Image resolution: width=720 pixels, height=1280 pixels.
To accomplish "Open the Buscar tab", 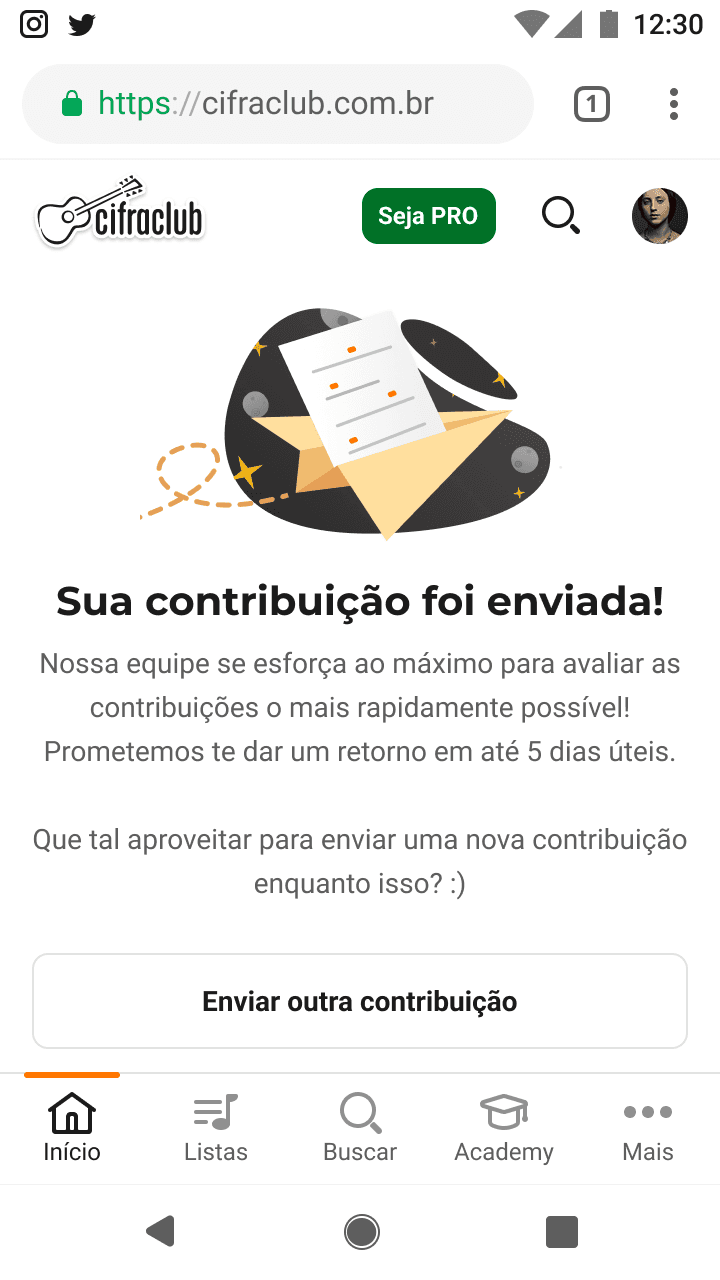I will pos(360,1129).
